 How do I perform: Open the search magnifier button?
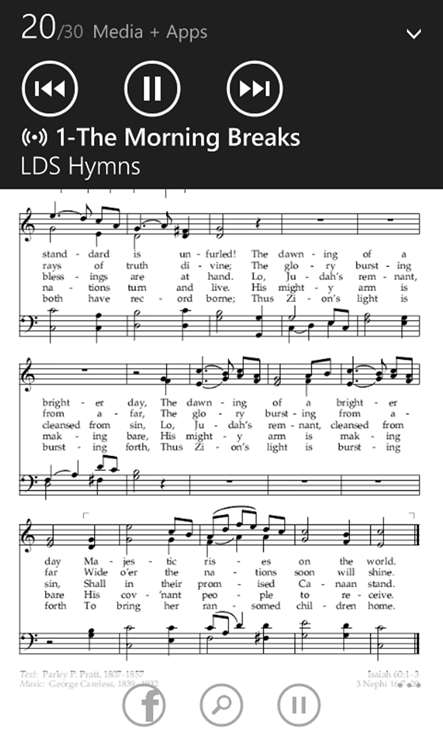coord(221,705)
